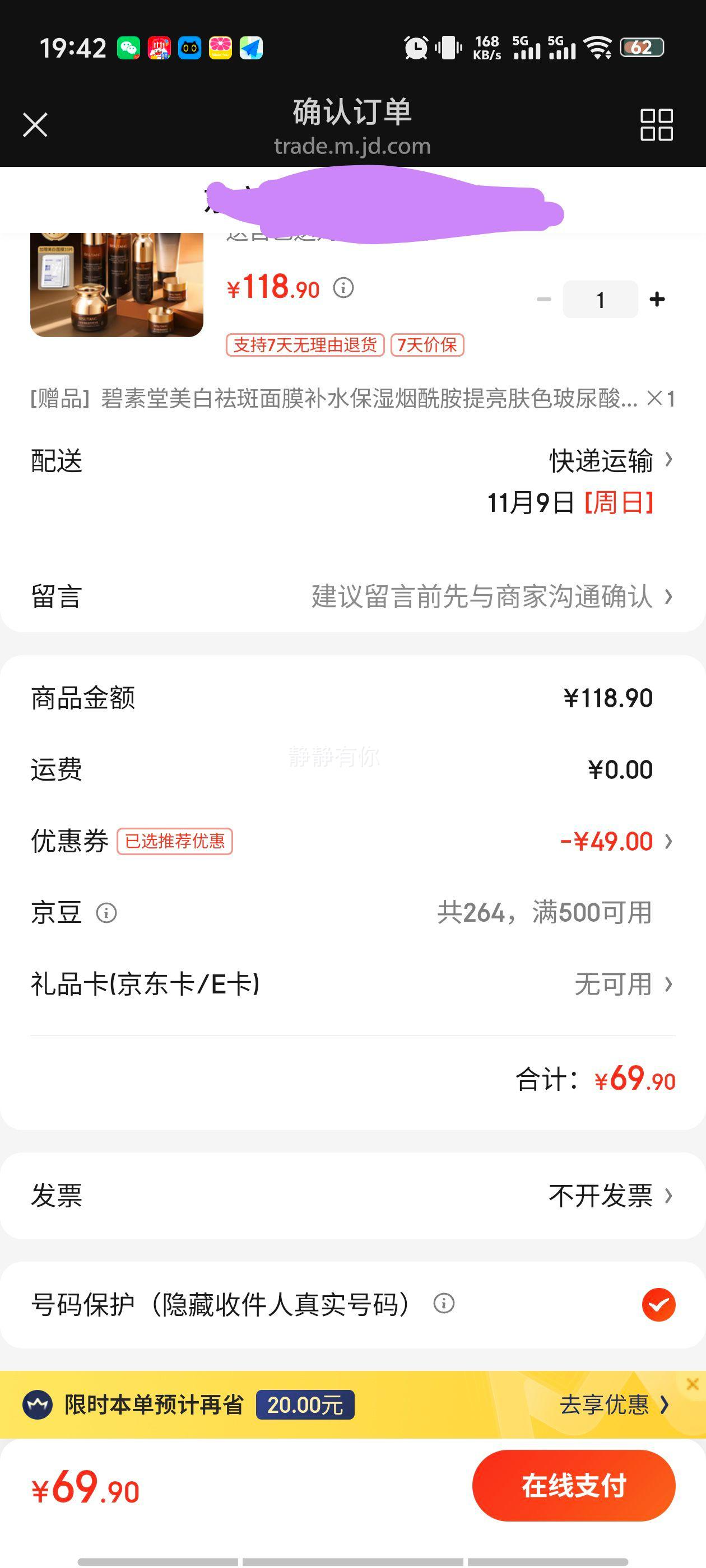This screenshot has height=1568, width=706.
Task: Dismiss the yellow savings banner
Action: click(692, 1384)
